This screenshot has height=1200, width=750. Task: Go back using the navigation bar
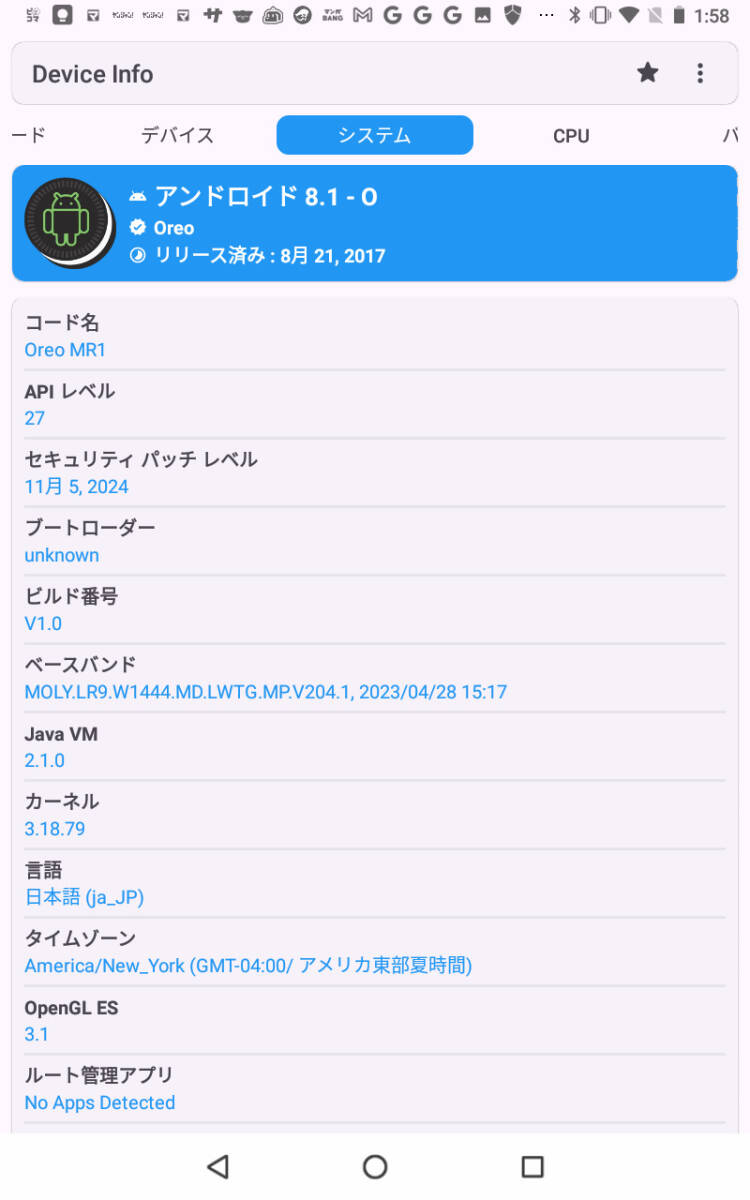click(x=218, y=1166)
